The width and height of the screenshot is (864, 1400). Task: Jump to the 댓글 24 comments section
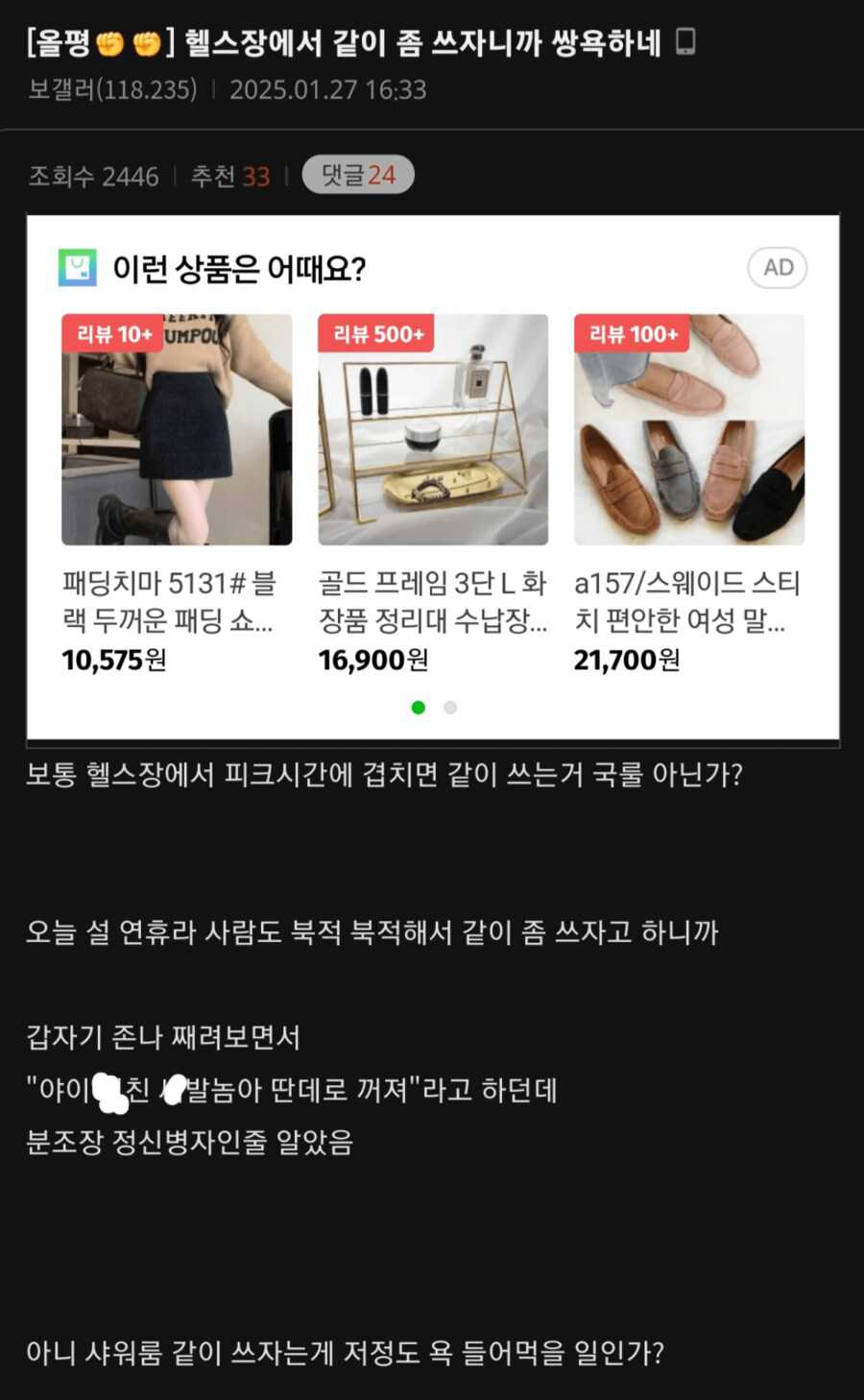coord(357,175)
